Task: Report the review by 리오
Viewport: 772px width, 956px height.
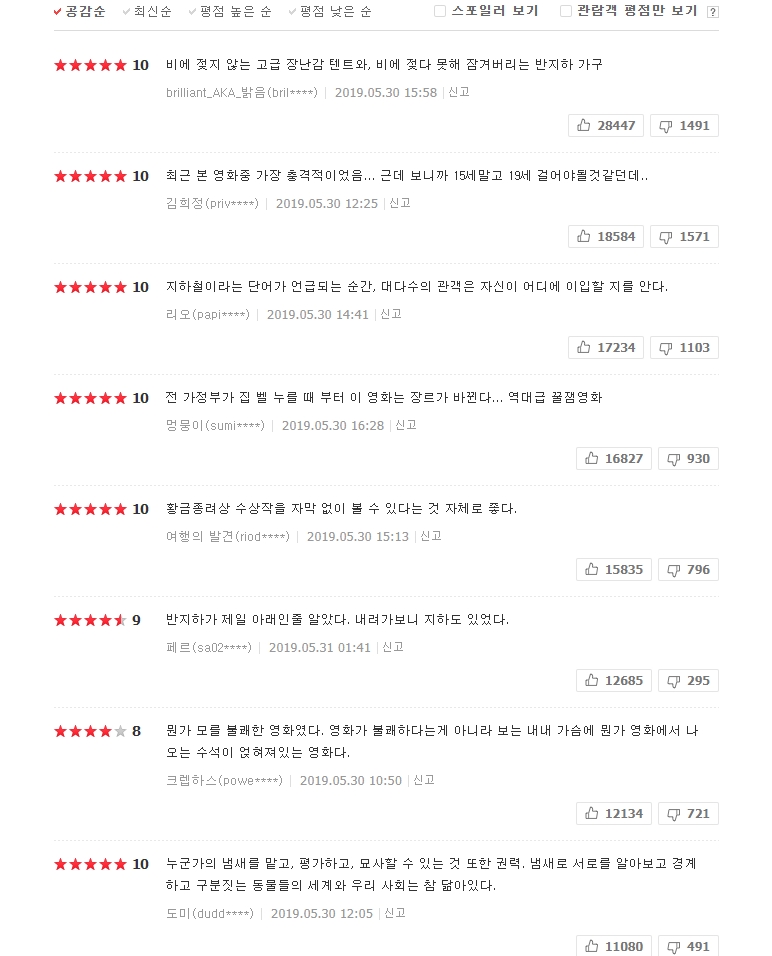Action: click(x=391, y=314)
